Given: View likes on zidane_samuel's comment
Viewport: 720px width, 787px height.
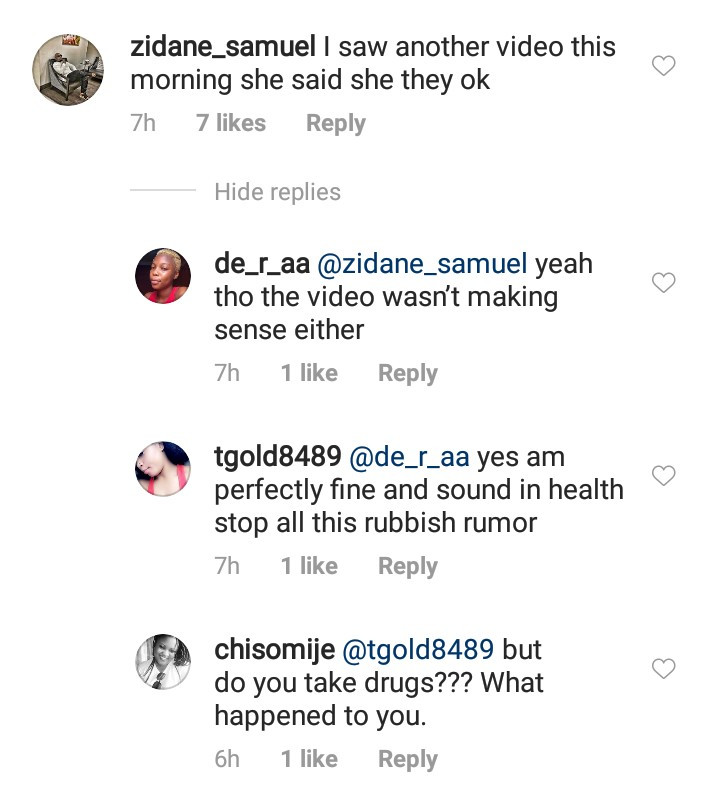Looking at the screenshot, I should pos(231,124).
